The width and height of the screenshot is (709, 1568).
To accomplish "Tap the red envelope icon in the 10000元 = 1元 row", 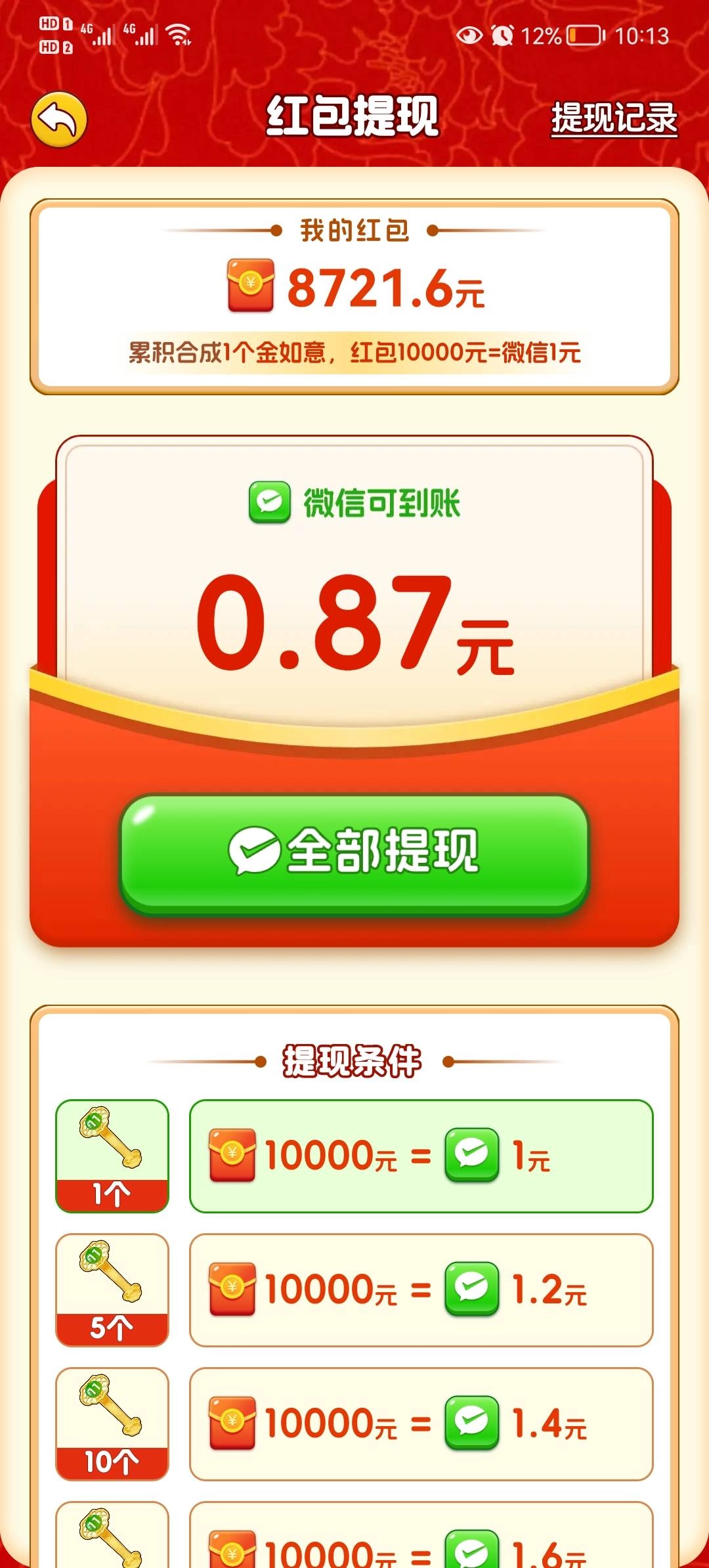I will pyautogui.click(x=231, y=1154).
